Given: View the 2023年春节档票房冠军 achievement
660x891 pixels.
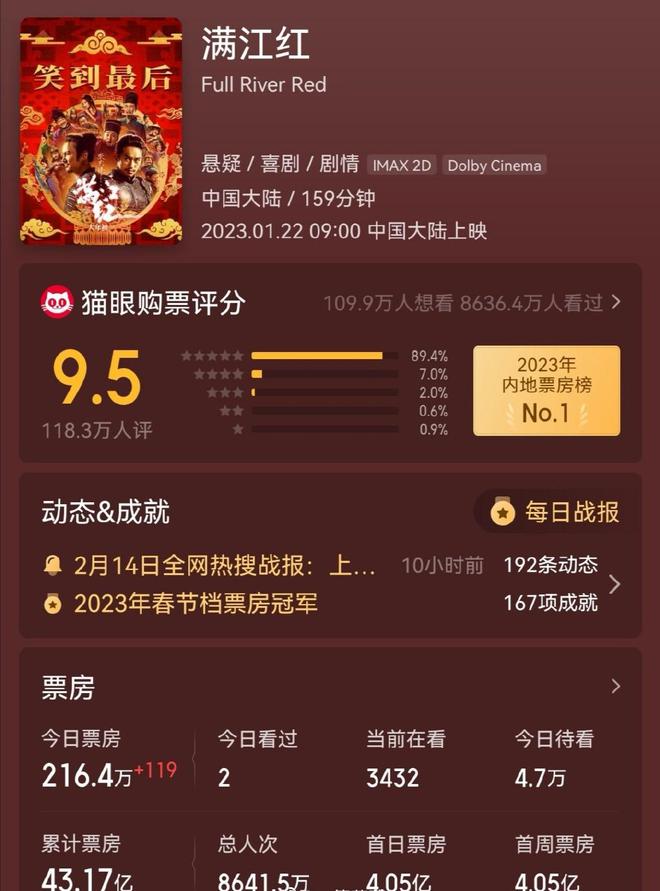Looking at the screenshot, I should click(x=195, y=603).
